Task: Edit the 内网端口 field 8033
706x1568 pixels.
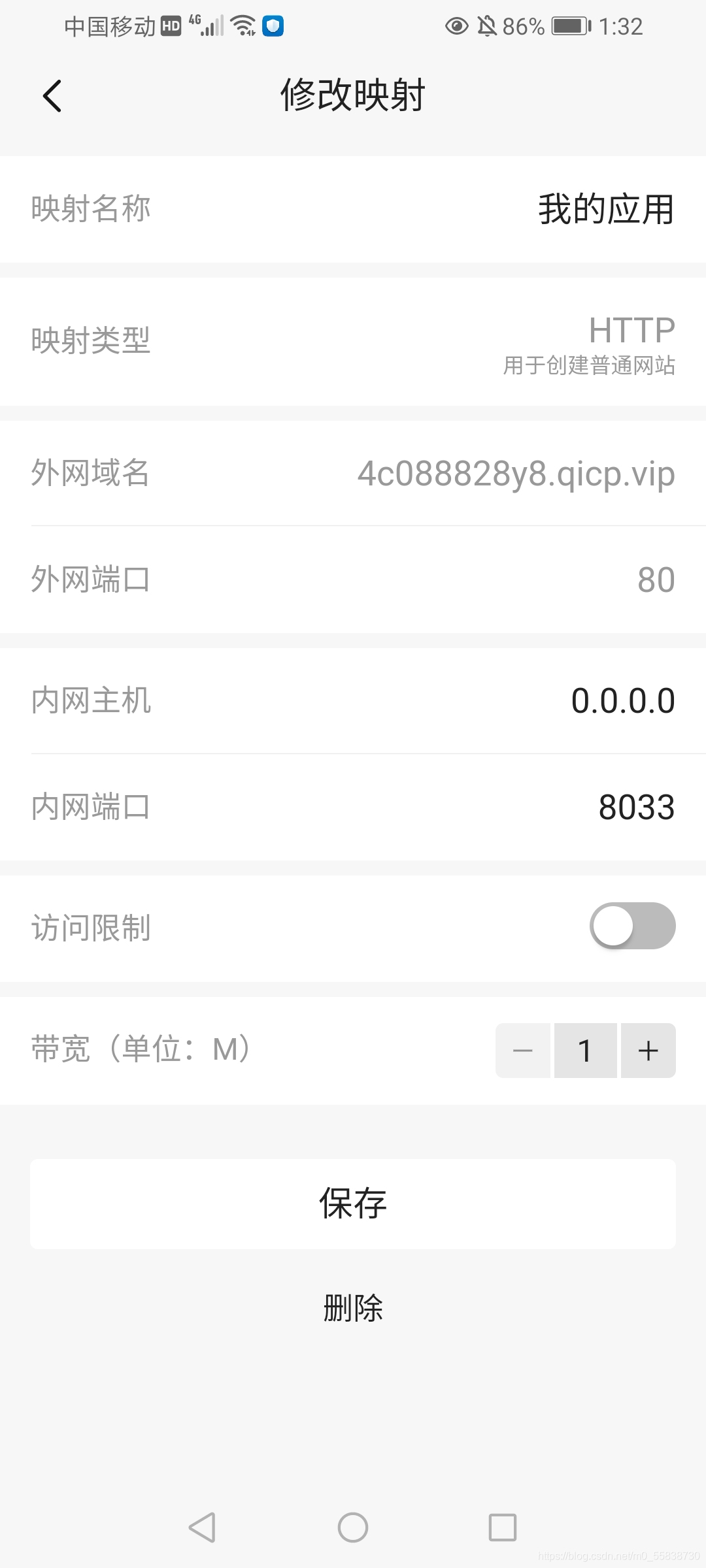Action: 636,808
